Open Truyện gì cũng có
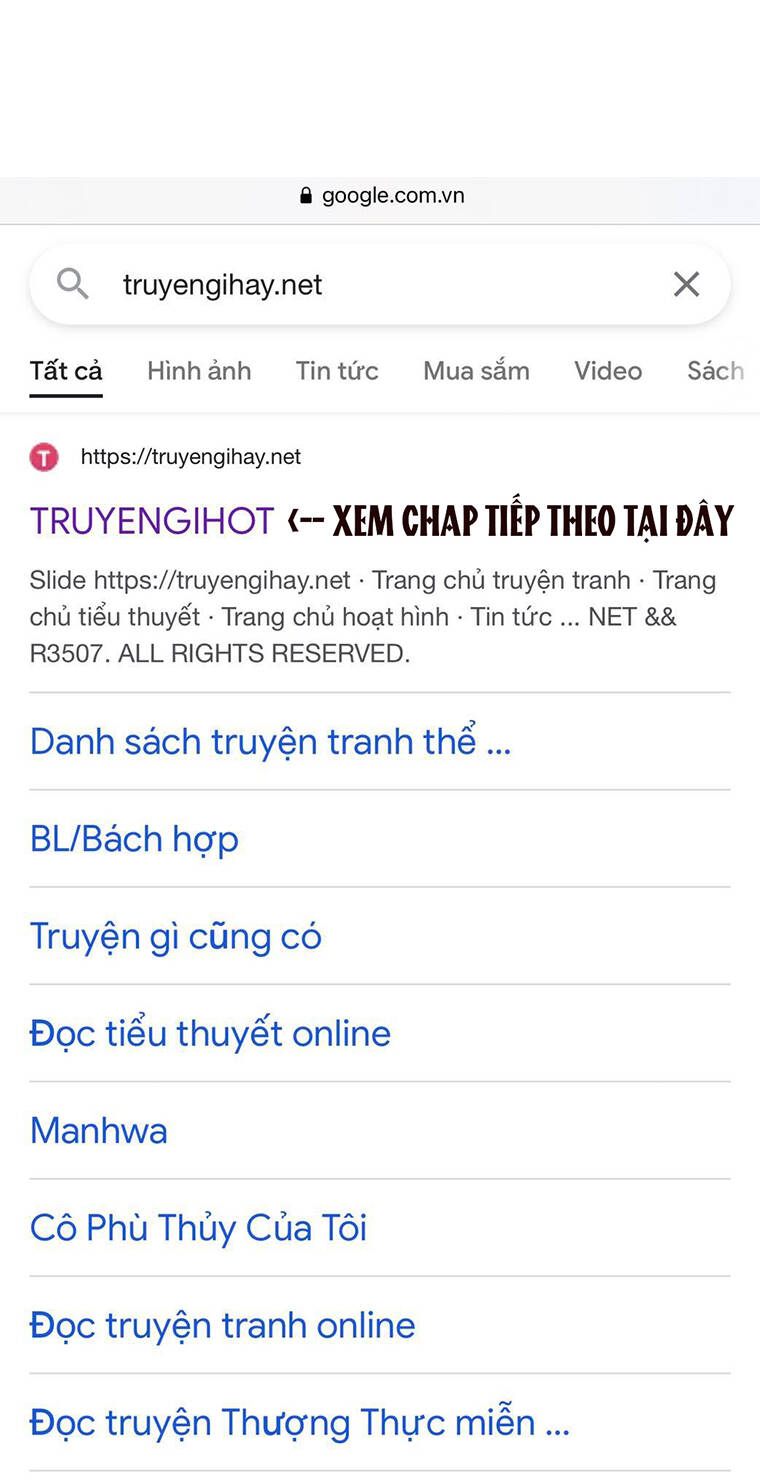760x1482 pixels. pyautogui.click(x=176, y=935)
